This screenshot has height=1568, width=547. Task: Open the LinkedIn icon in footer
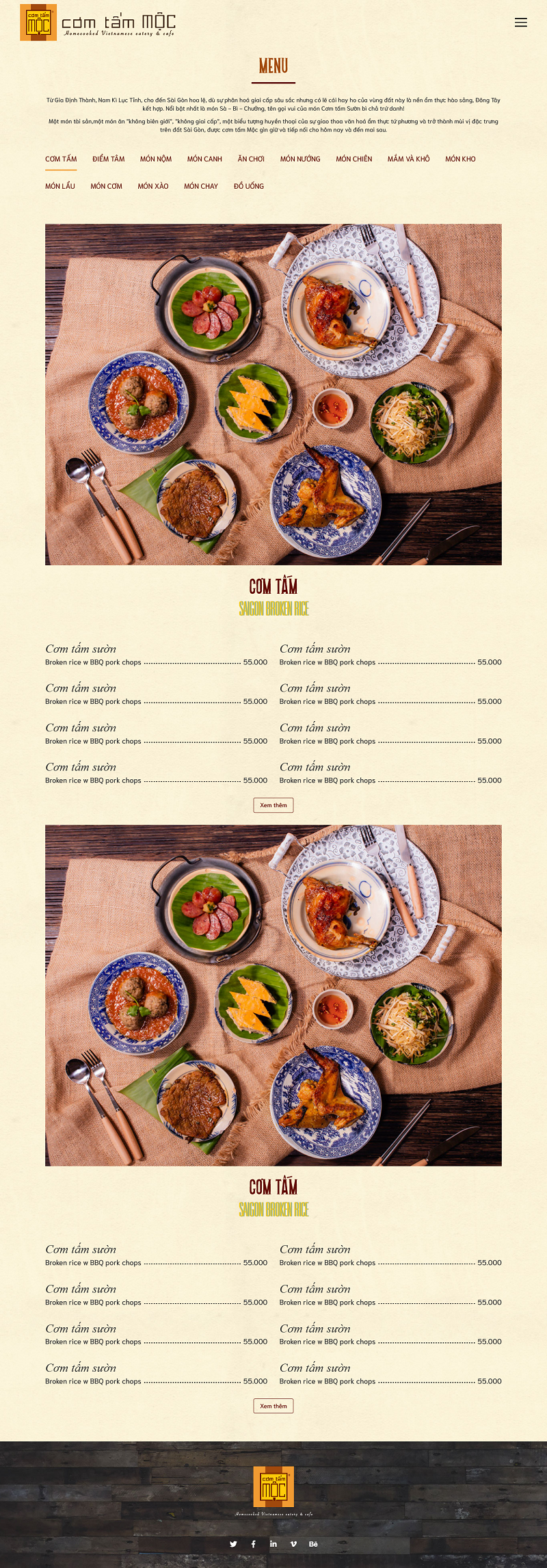click(x=273, y=1544)
